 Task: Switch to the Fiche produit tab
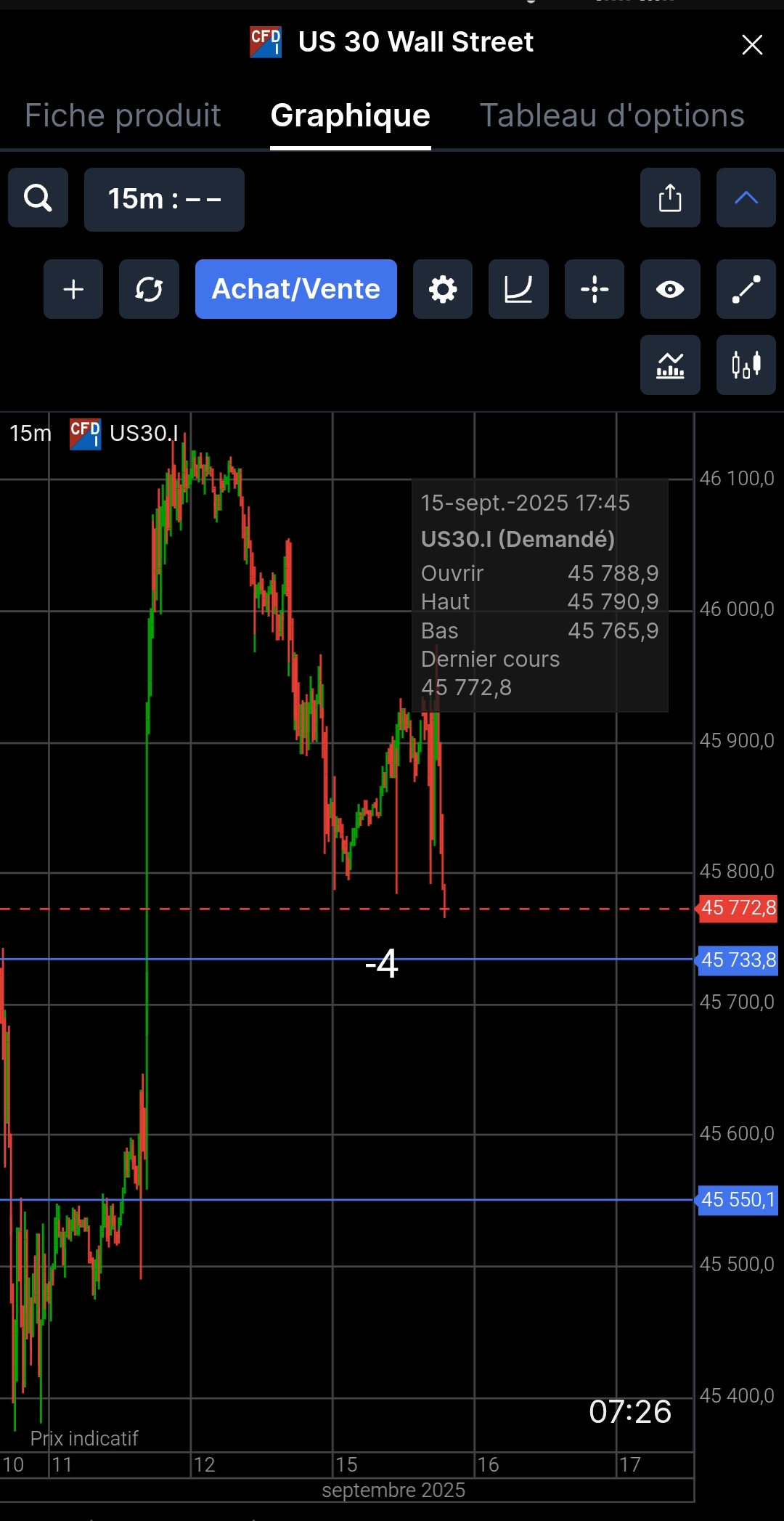[123, 115]
